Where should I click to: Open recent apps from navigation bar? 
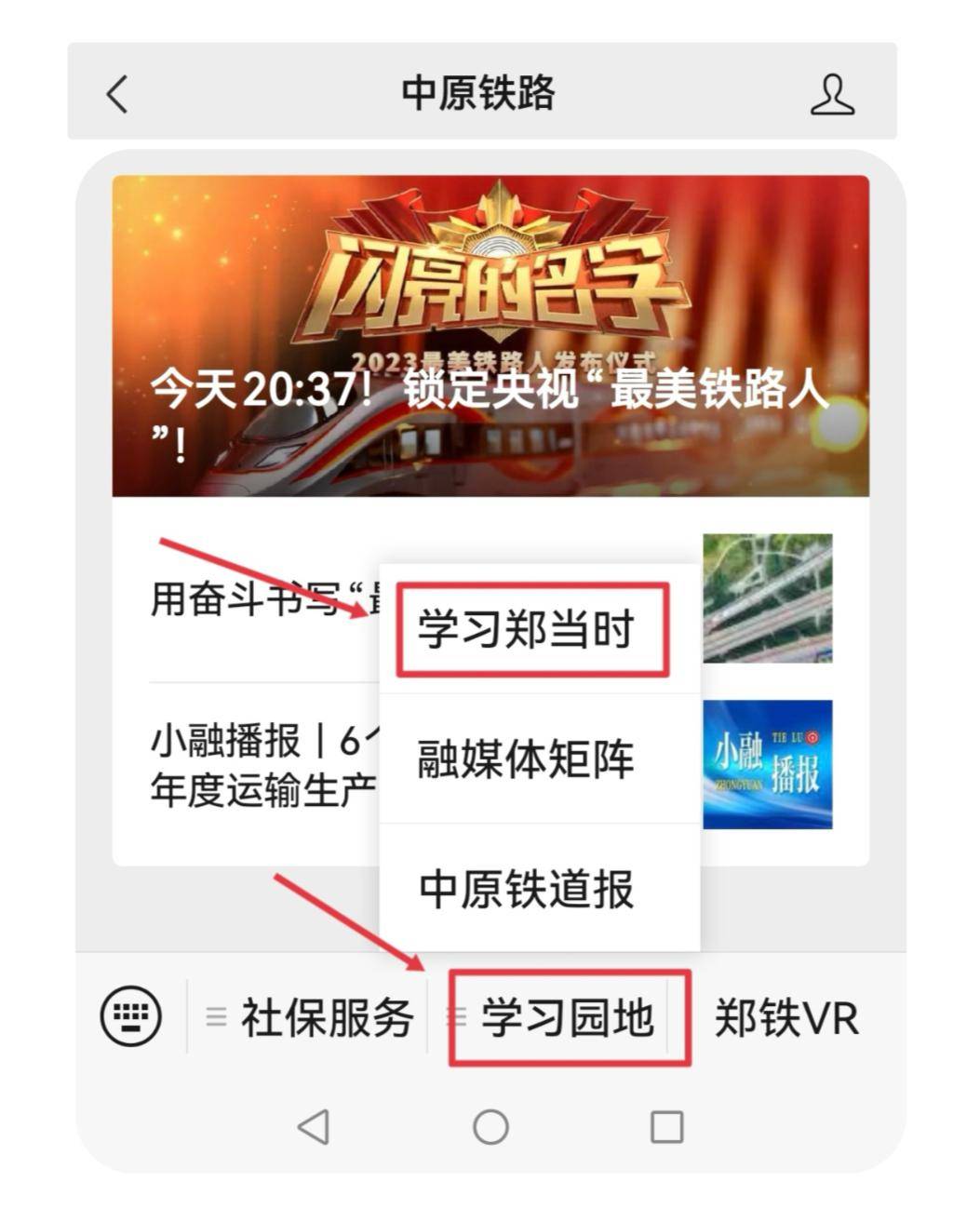click(x=666, y=1127)
